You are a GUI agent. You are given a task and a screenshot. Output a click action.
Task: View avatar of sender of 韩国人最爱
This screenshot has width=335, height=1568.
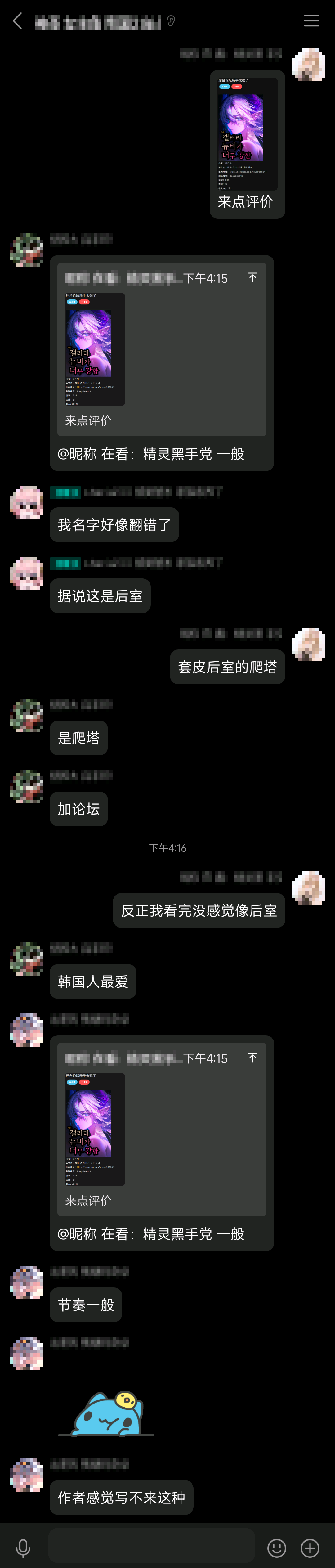pyautogui.click(x=27, y=959)
